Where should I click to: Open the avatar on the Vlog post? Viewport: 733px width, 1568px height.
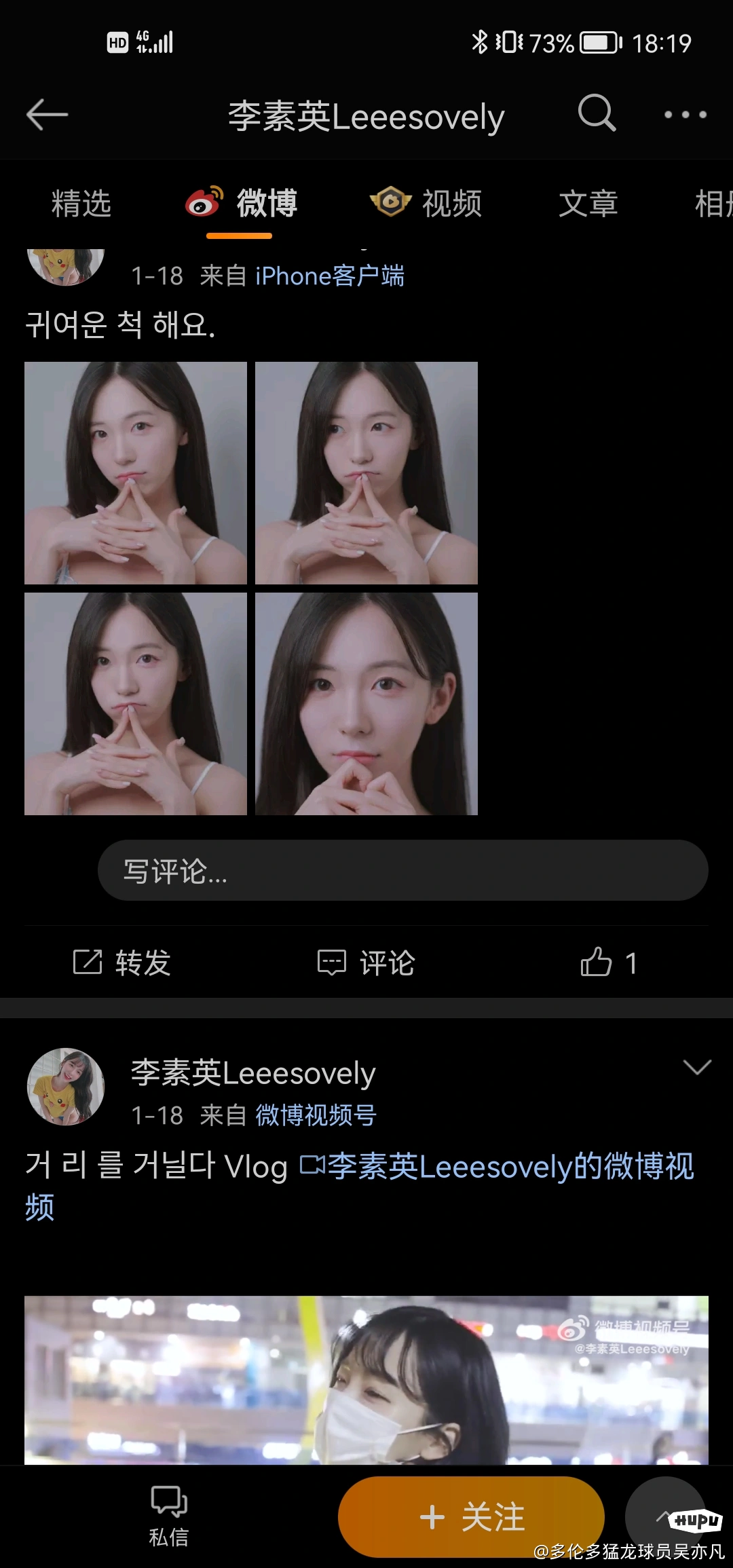(x=66, y=1087)
